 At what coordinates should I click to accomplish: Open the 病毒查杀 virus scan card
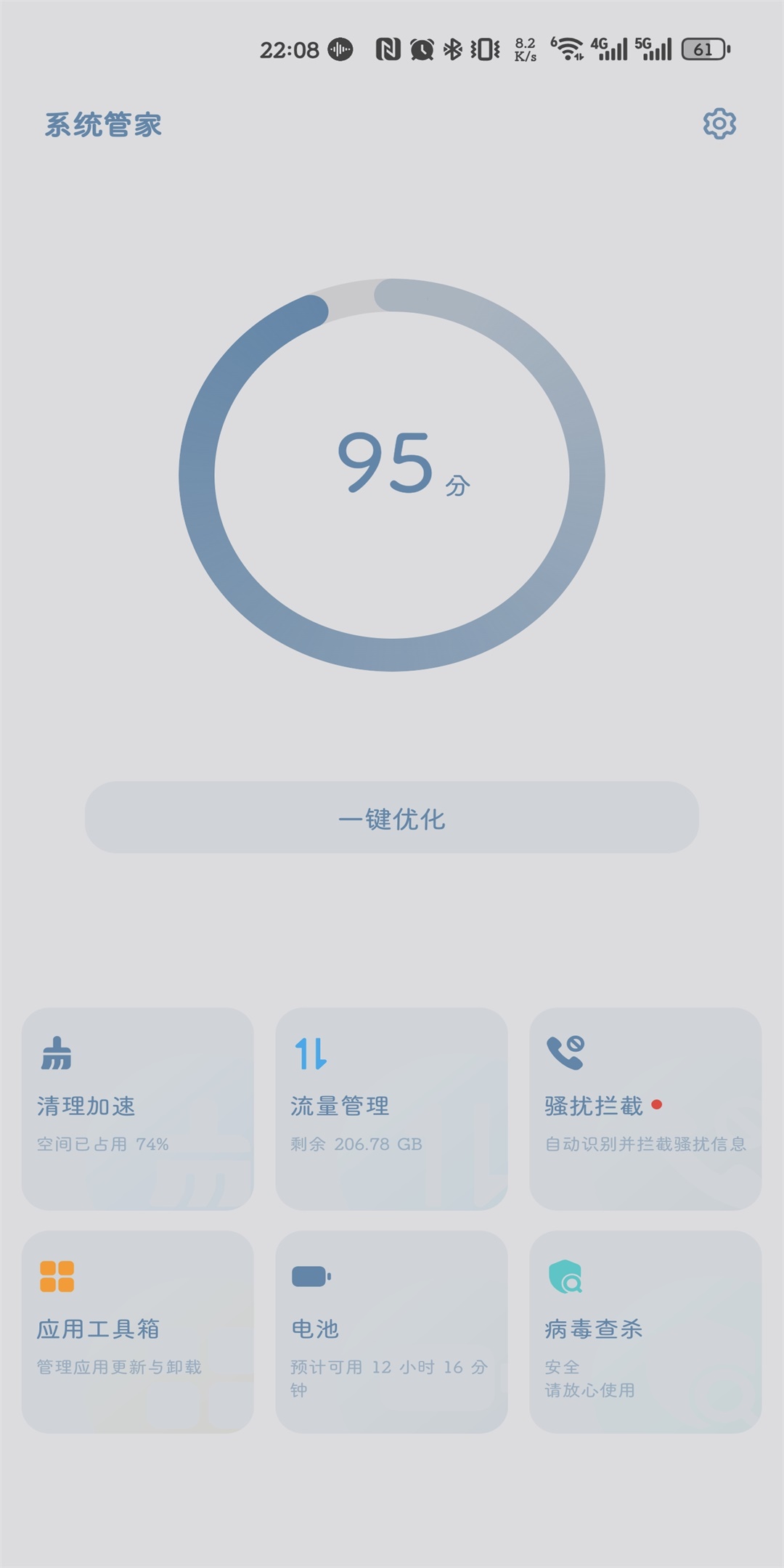(645, 1331)
